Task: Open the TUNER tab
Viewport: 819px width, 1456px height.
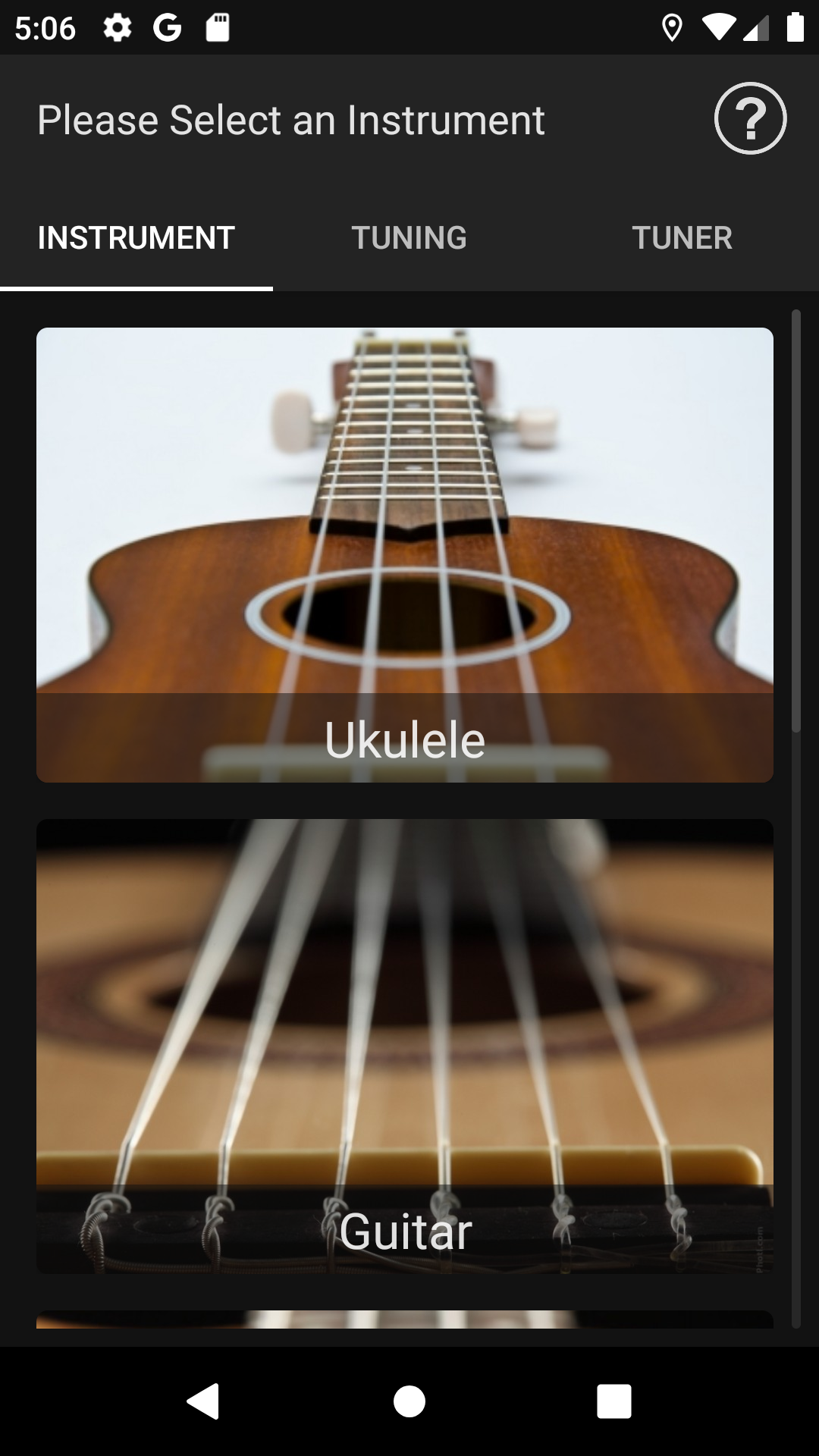Action: click(683, 237)
